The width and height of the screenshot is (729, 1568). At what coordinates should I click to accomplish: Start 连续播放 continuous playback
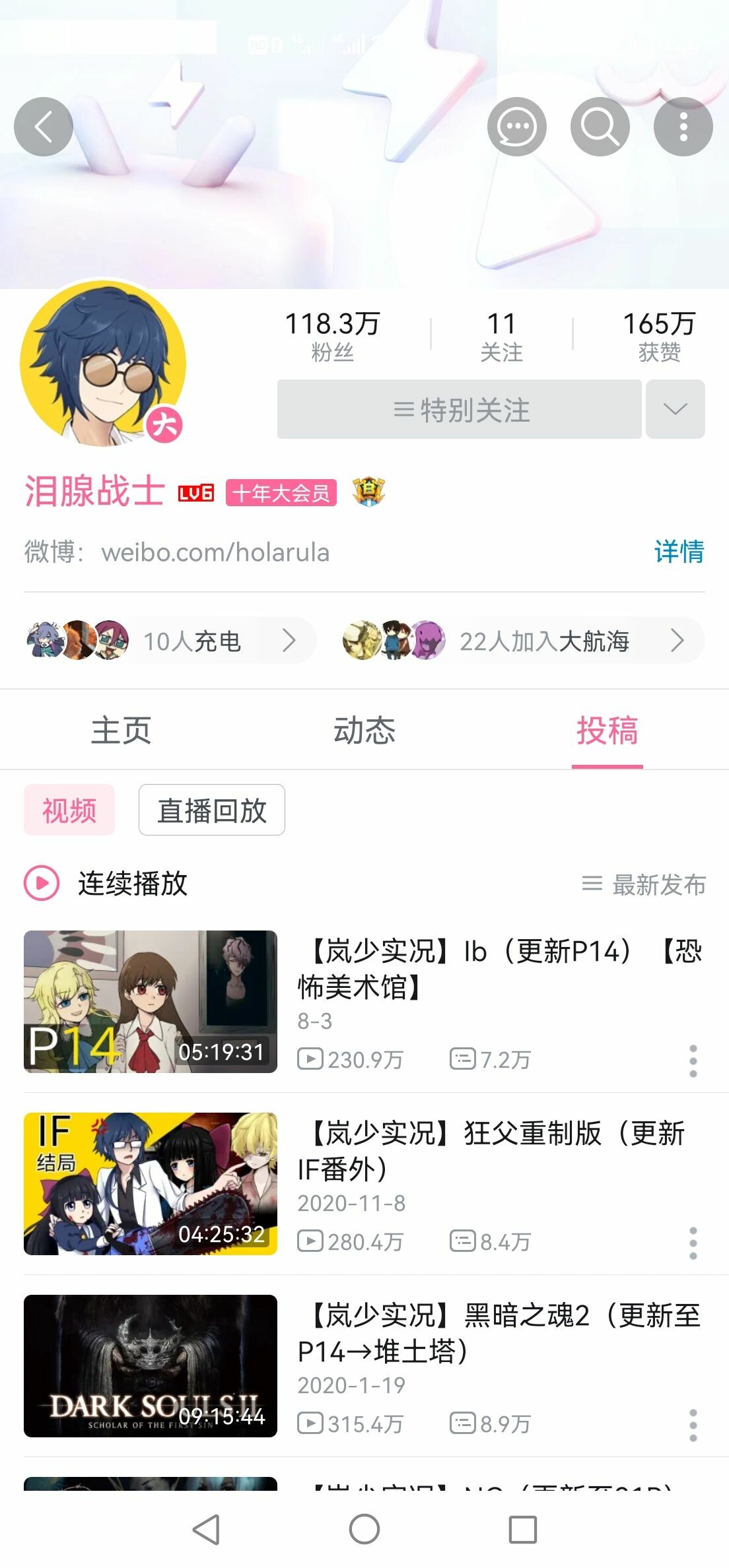pyautogui.click(x=106, y=883)
